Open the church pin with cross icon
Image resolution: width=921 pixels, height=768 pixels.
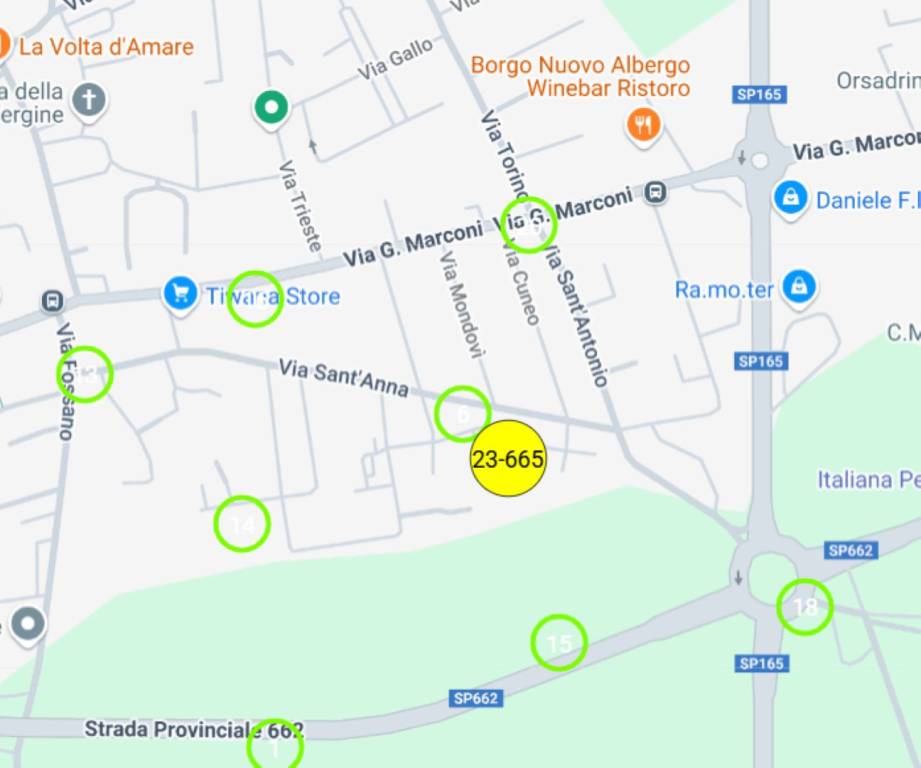pos(89,100)
